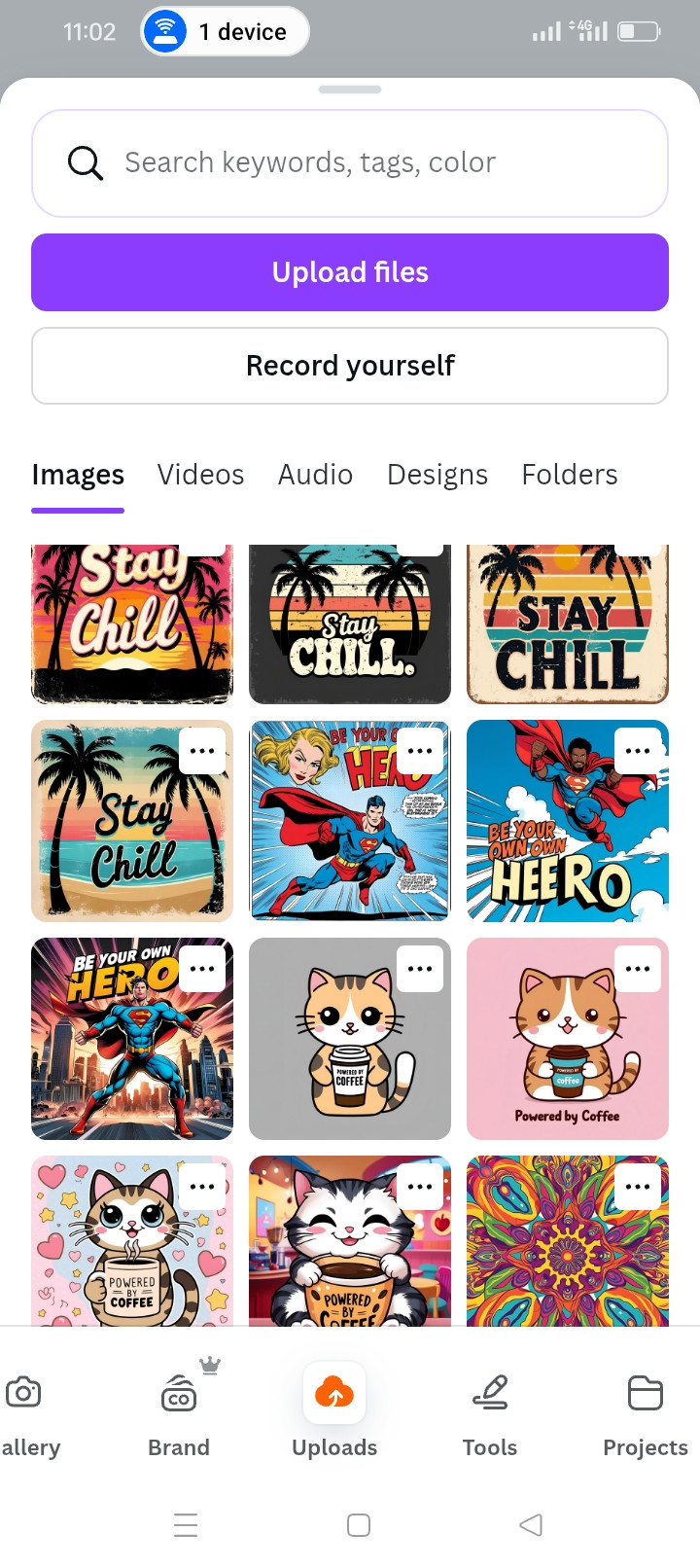700x1568 pixels.
Task: Open options for the beach Stay Chill image
Action: [202, 751]
